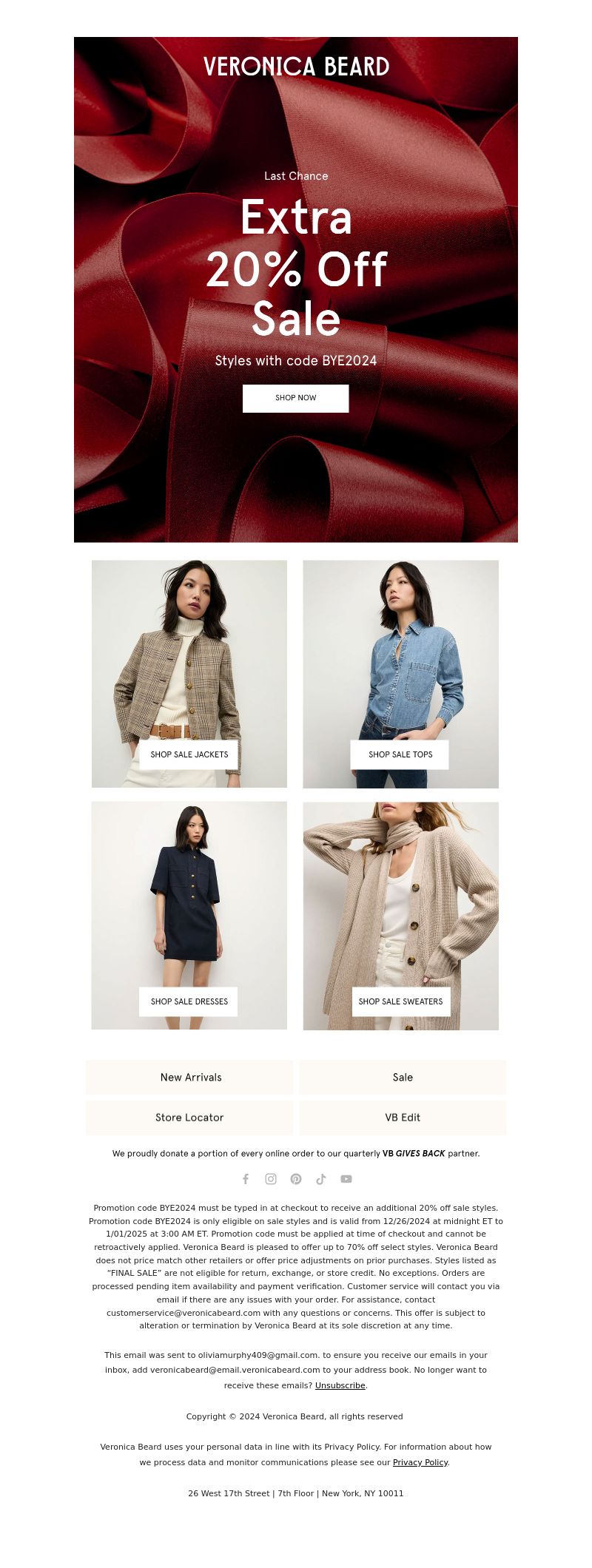Screen dimensions: 592x1568
Task: Tap the Shop Now button
Action: click(295, 398)
